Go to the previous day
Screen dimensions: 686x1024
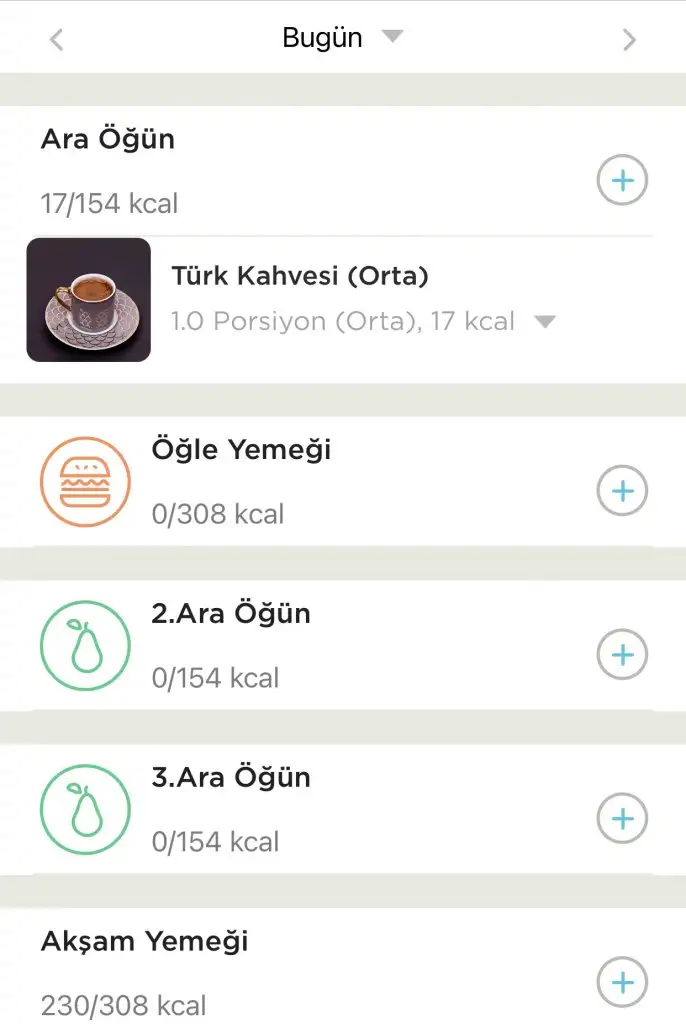pyautogui.click(x=57, y=40)
